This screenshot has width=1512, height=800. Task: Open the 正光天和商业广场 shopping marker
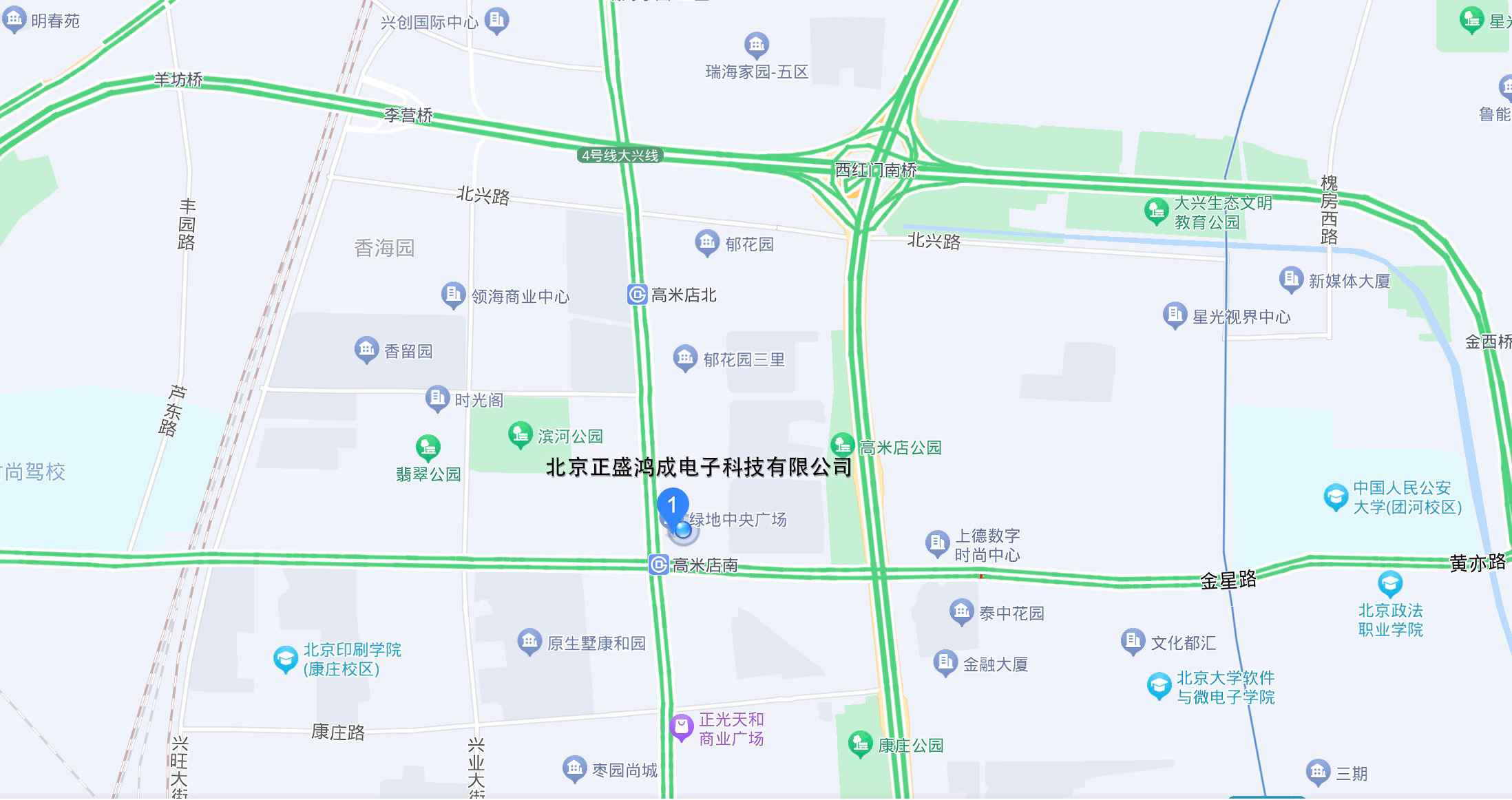(x=681, y=727)
